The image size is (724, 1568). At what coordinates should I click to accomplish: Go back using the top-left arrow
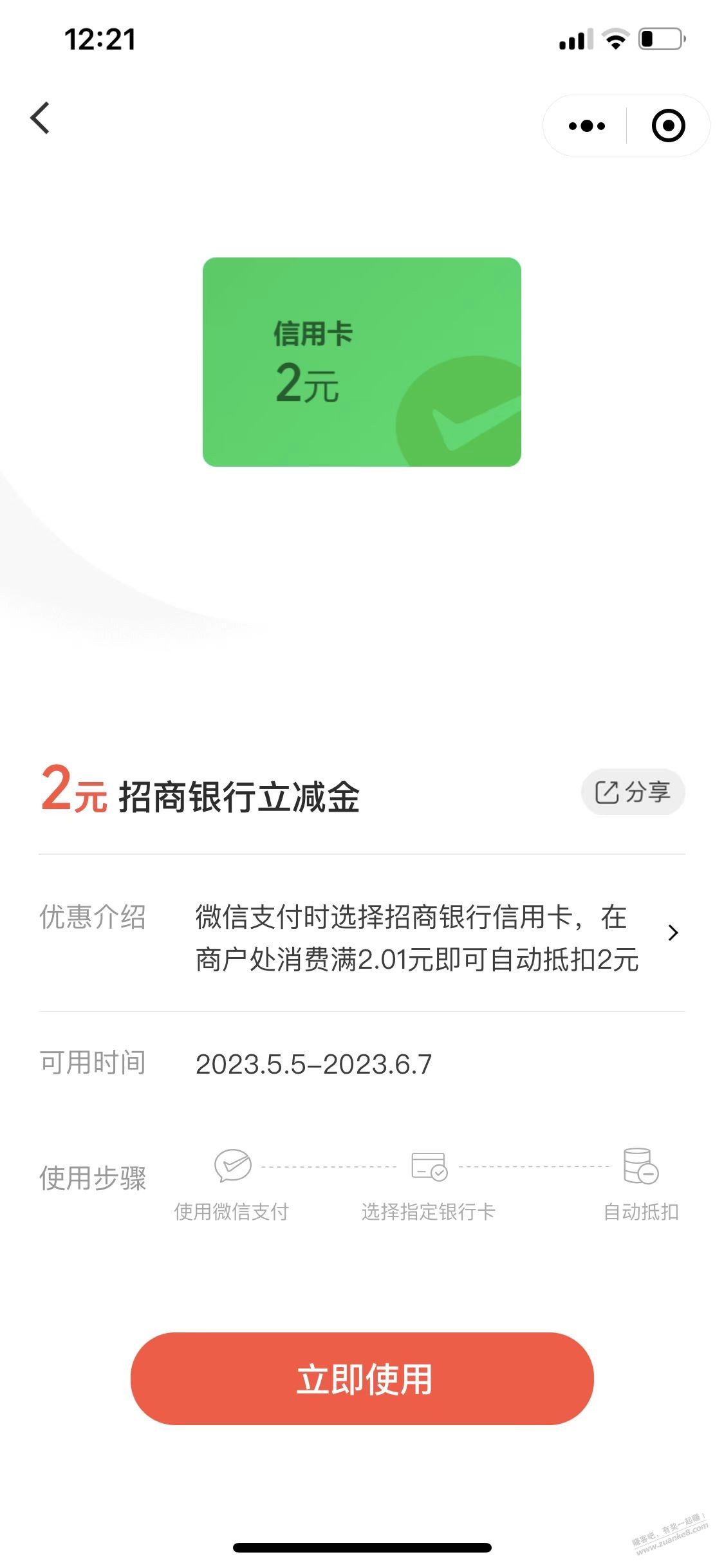point(40,118)
